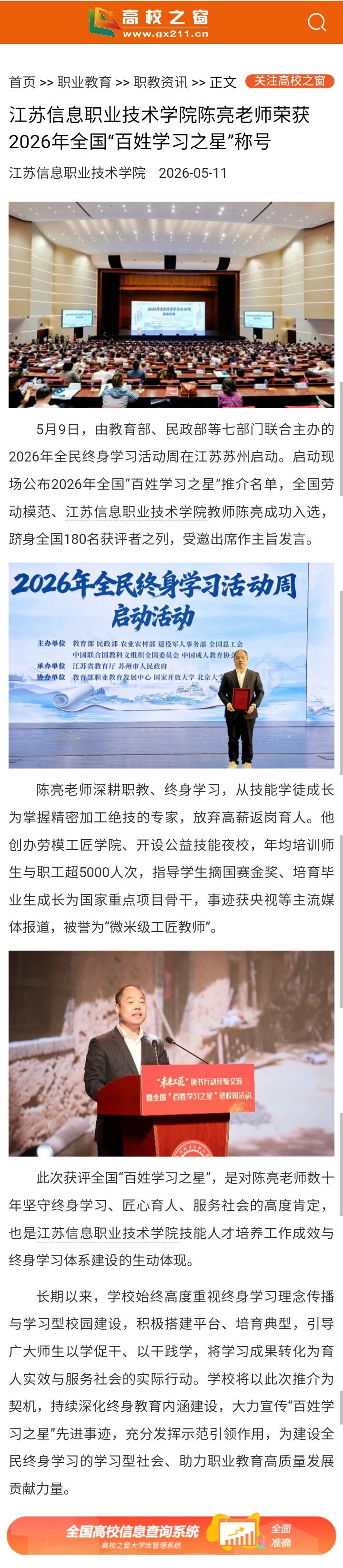The image size is (343, 1568).
Task: Open the 江苏信息职业技术学院 link in the first paragraph
Action: tap(136, 511)
